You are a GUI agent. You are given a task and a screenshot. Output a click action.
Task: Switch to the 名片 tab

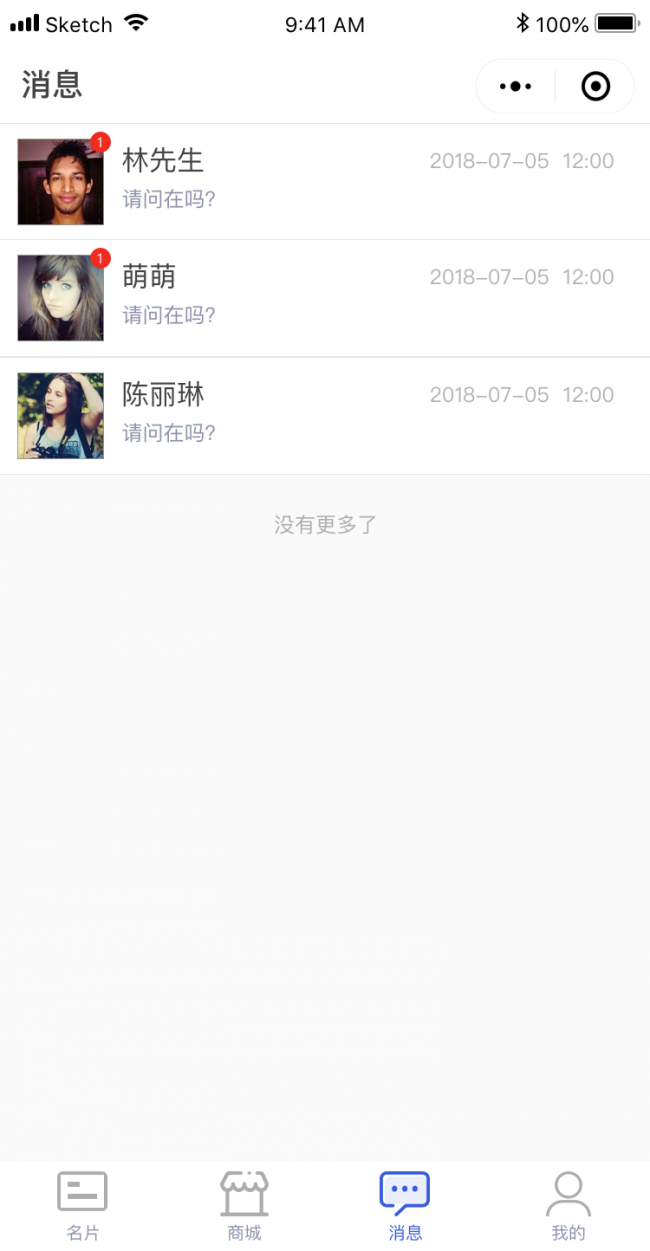(x=82, y=1205)
